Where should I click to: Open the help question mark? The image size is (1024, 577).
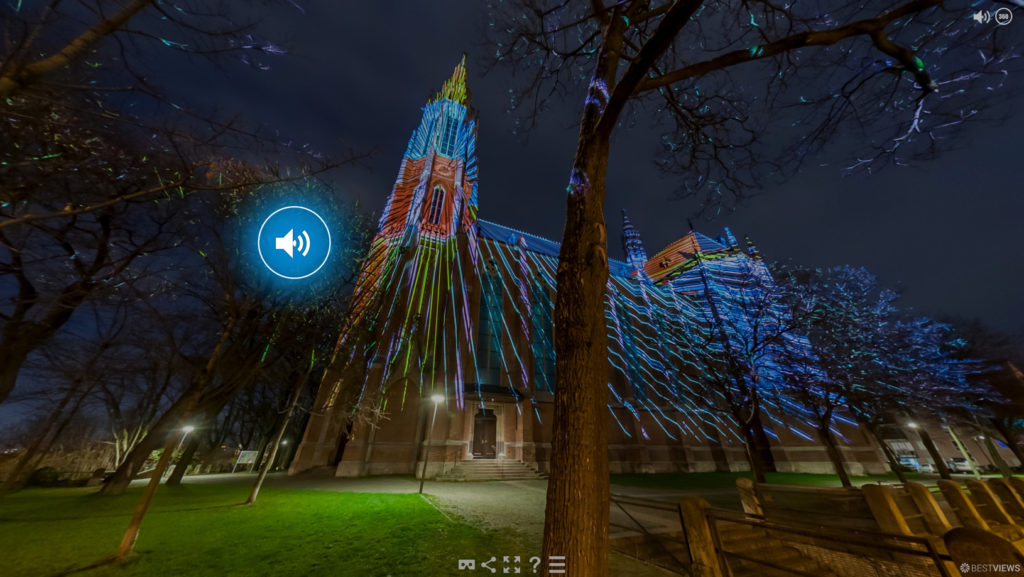click(534, 565)
